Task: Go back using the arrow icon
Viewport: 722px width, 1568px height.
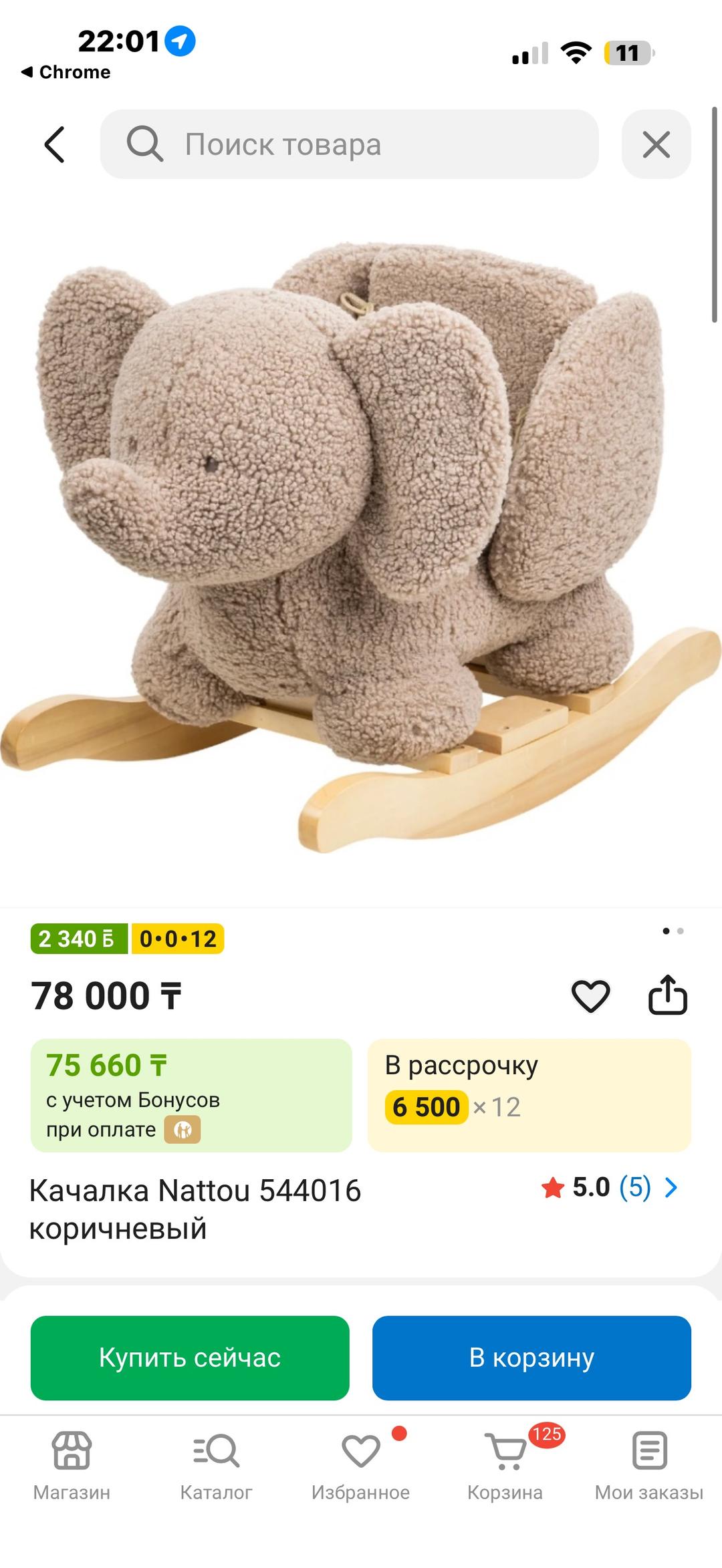Action: [55, 144]
